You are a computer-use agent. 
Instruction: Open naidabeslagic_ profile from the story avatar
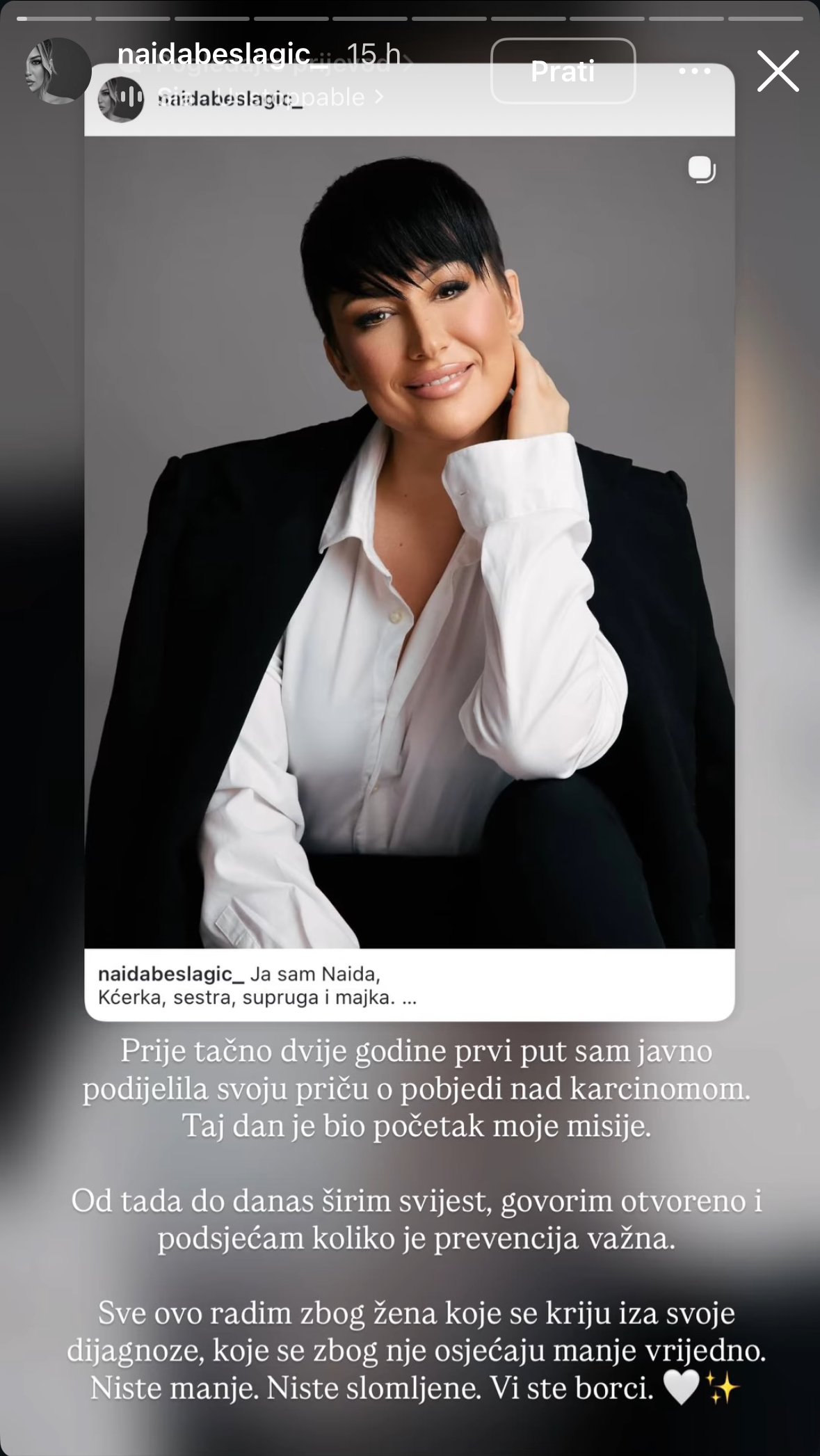(58, 71)
